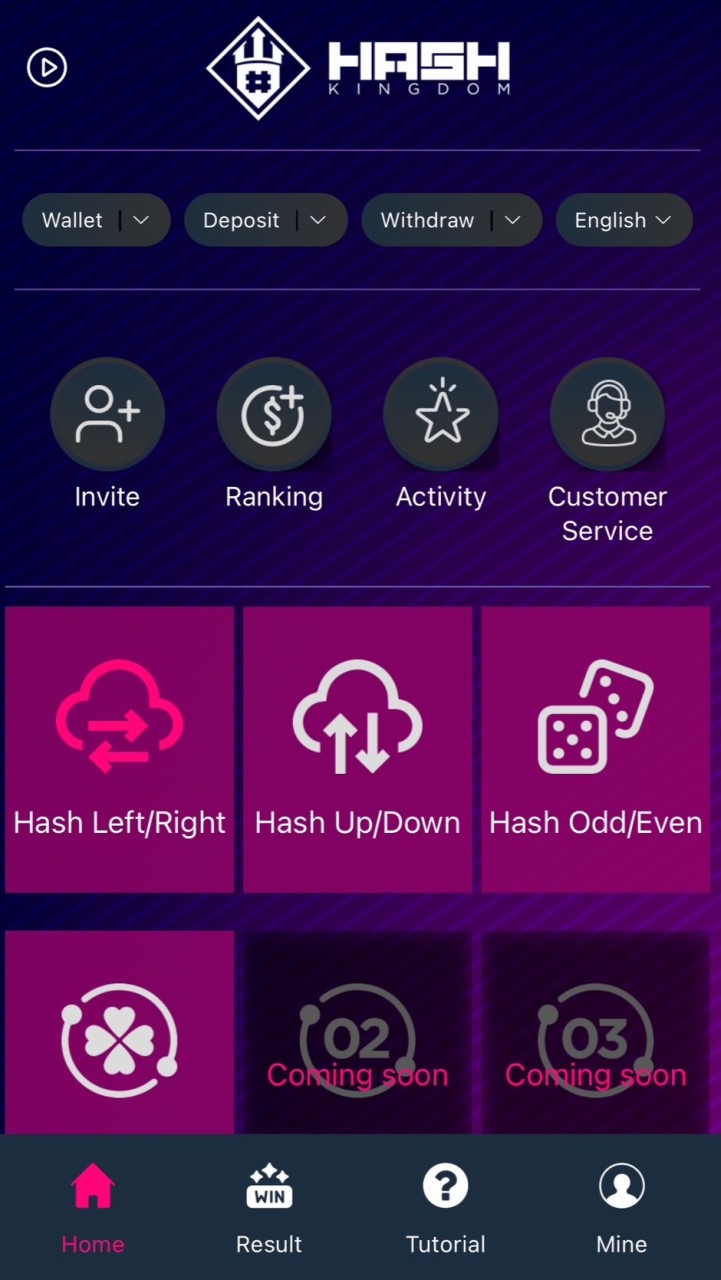Open the four-leaf clover game tile

click(x=120, y=1035)
